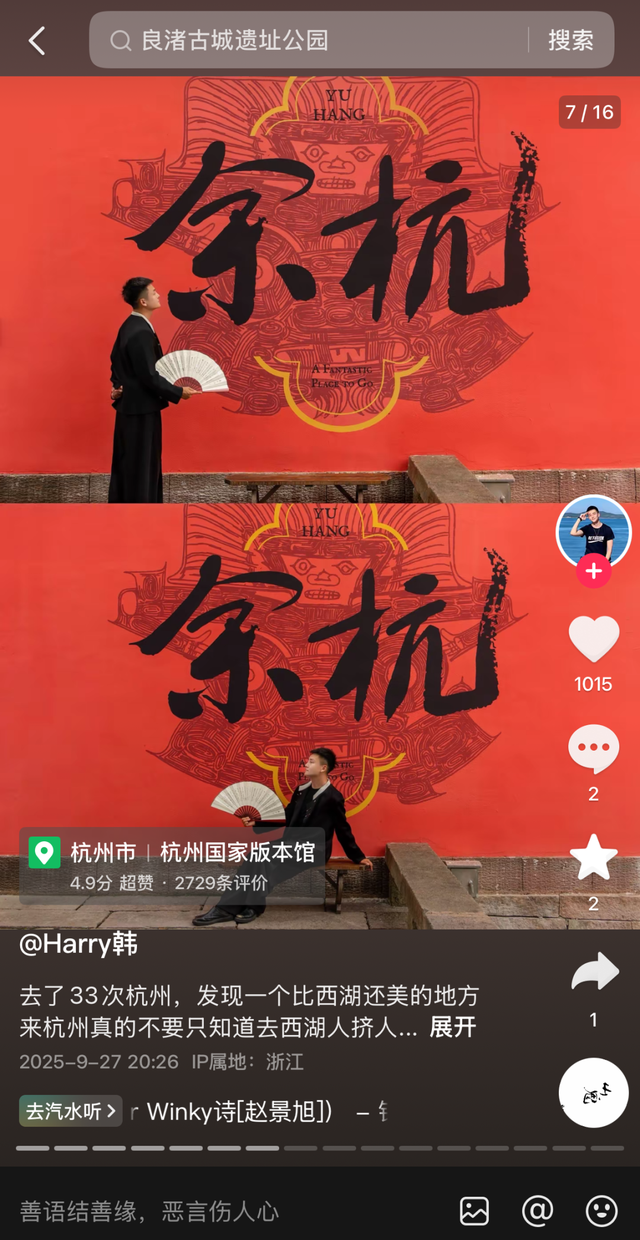This screenshot has width=640, height=1240.
Task: Expand the caption with 展开
Action: click(453, 1027)
